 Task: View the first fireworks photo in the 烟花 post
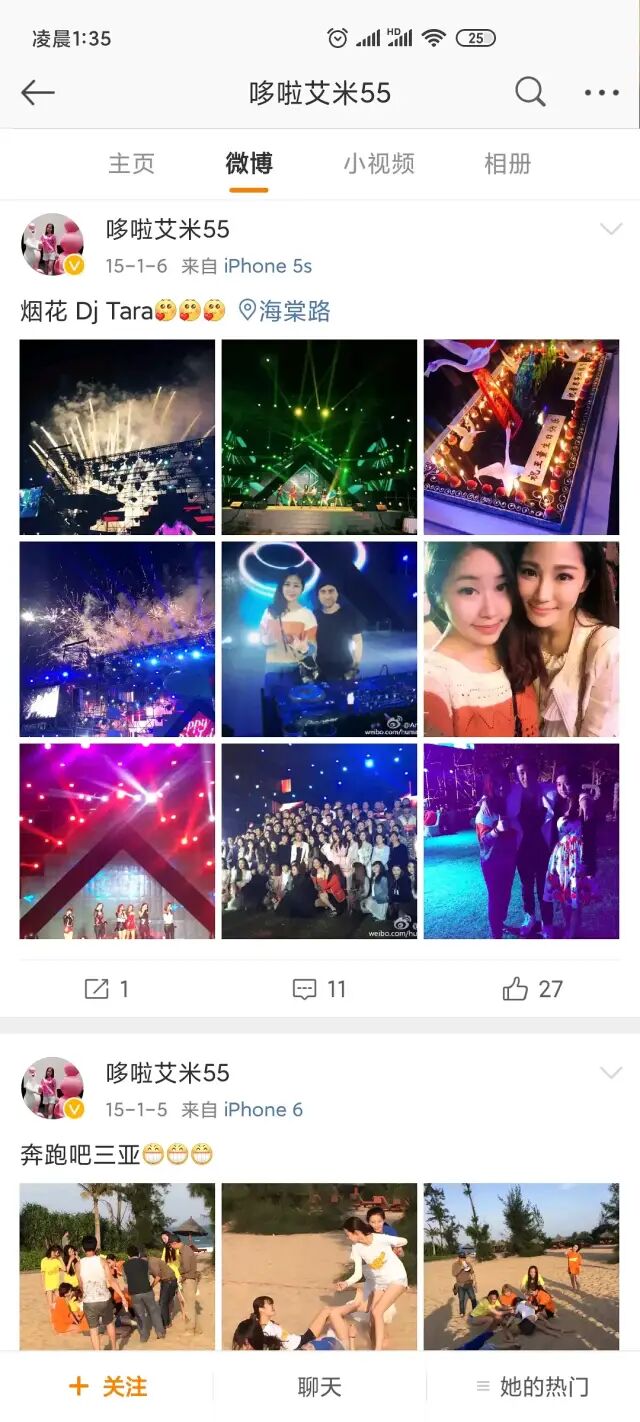coord(117,437)
